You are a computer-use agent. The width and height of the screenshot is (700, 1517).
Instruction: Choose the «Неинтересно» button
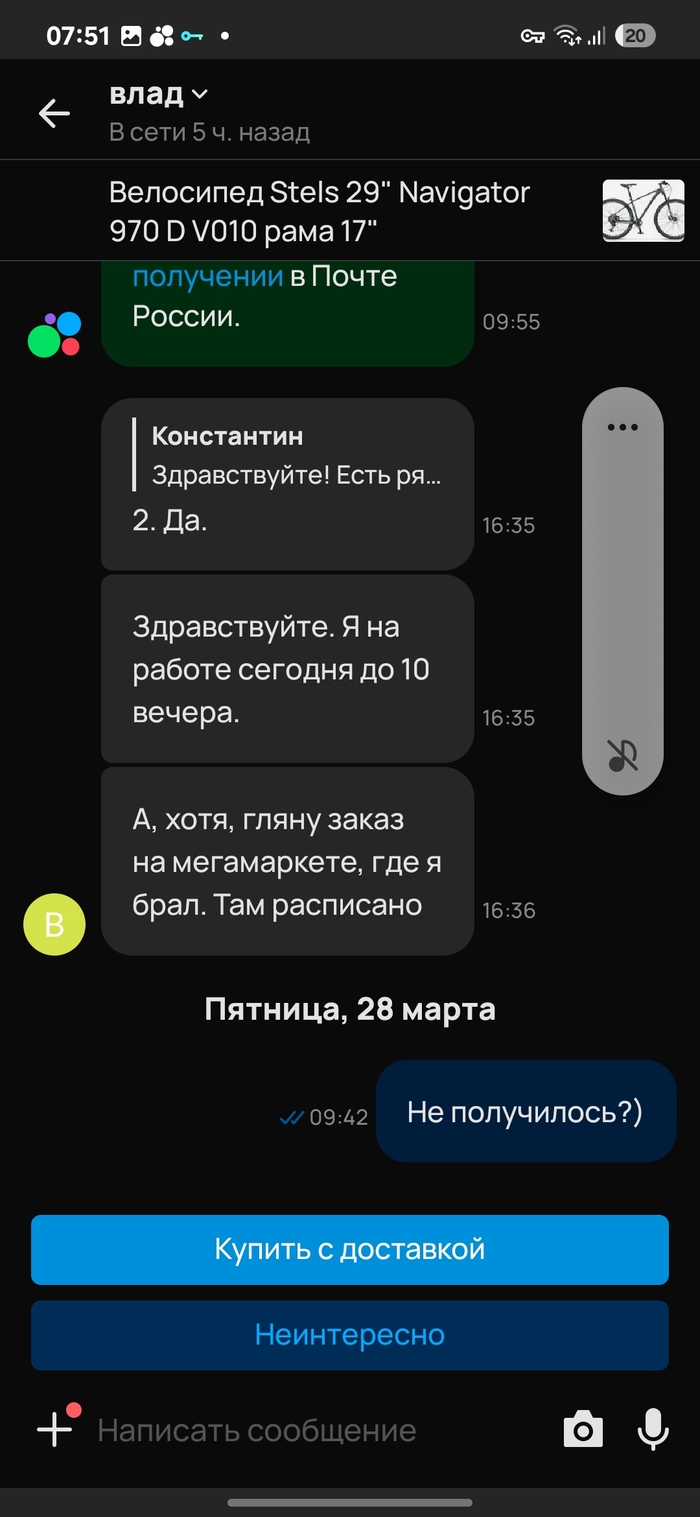349,1334
